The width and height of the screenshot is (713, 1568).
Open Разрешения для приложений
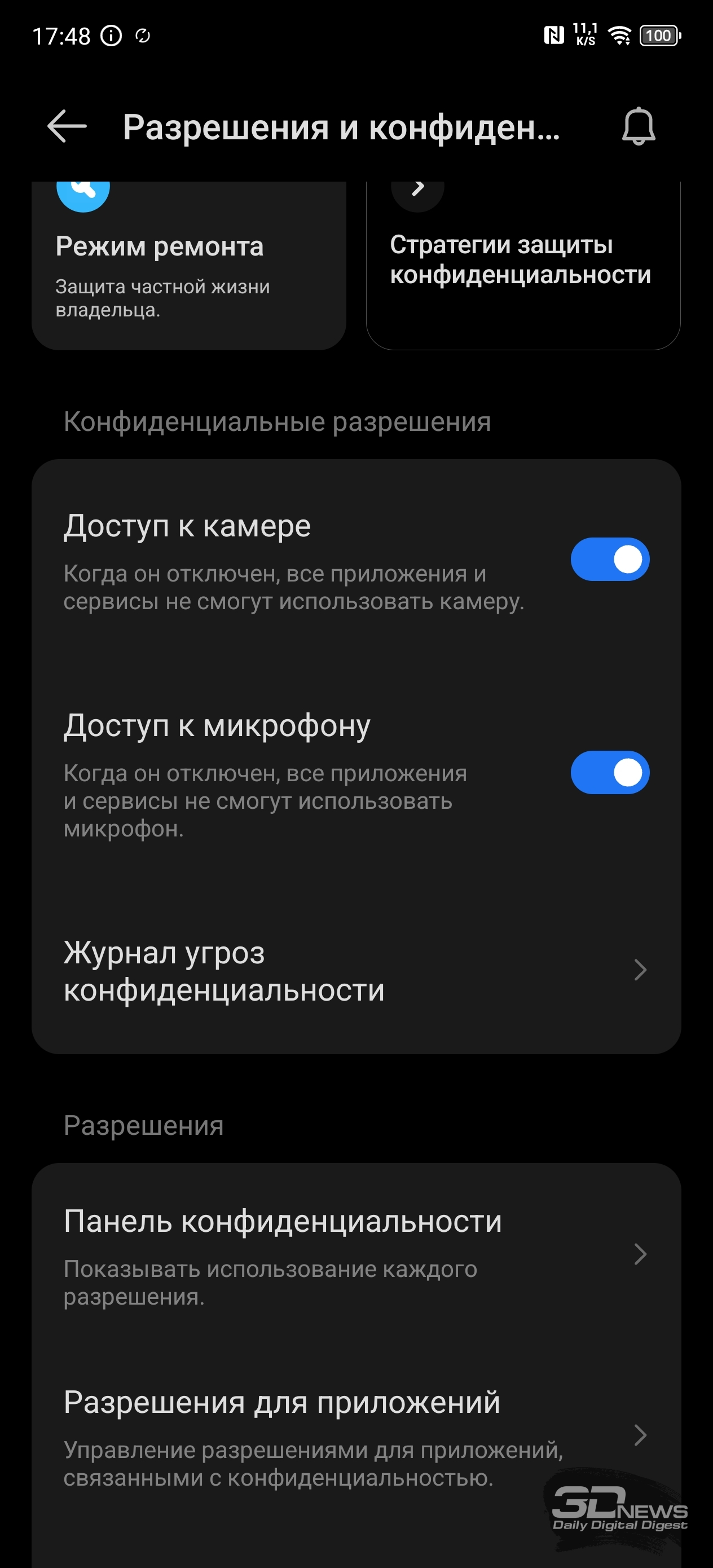[356, 1438]
